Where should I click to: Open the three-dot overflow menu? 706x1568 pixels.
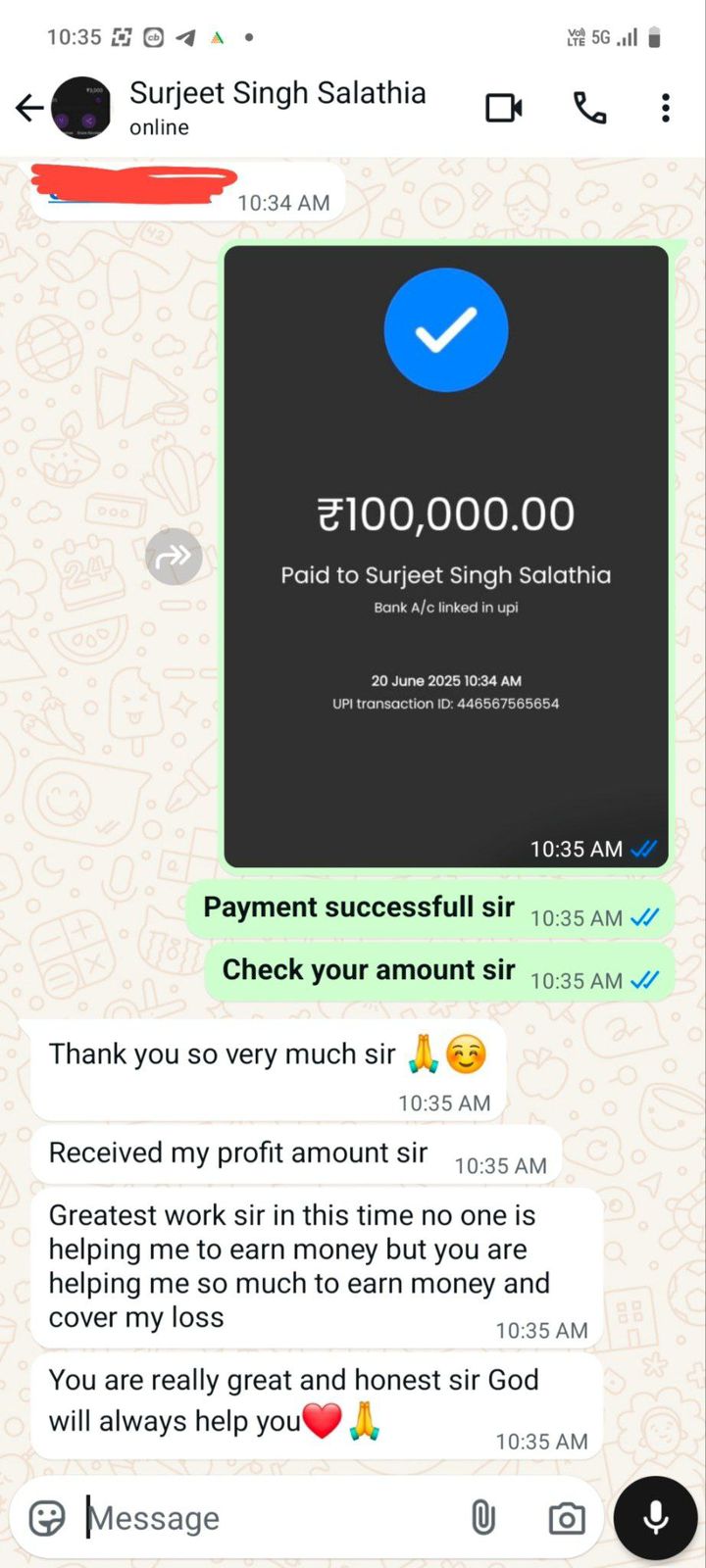point(666,108)
